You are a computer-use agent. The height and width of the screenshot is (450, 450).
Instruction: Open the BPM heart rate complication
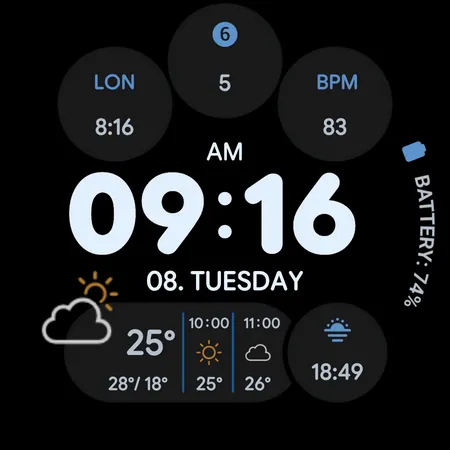point(335,104)
